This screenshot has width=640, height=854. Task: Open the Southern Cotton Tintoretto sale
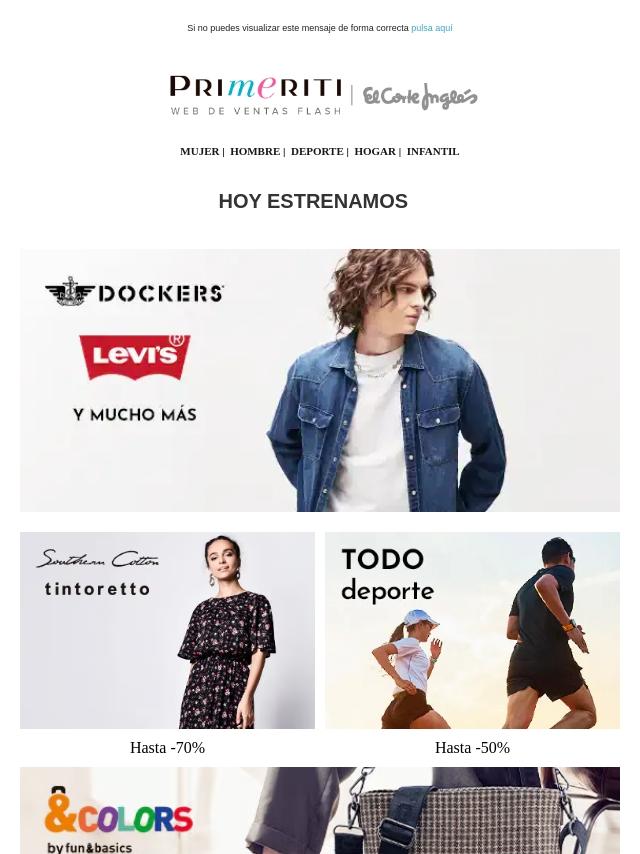[167, 630]
